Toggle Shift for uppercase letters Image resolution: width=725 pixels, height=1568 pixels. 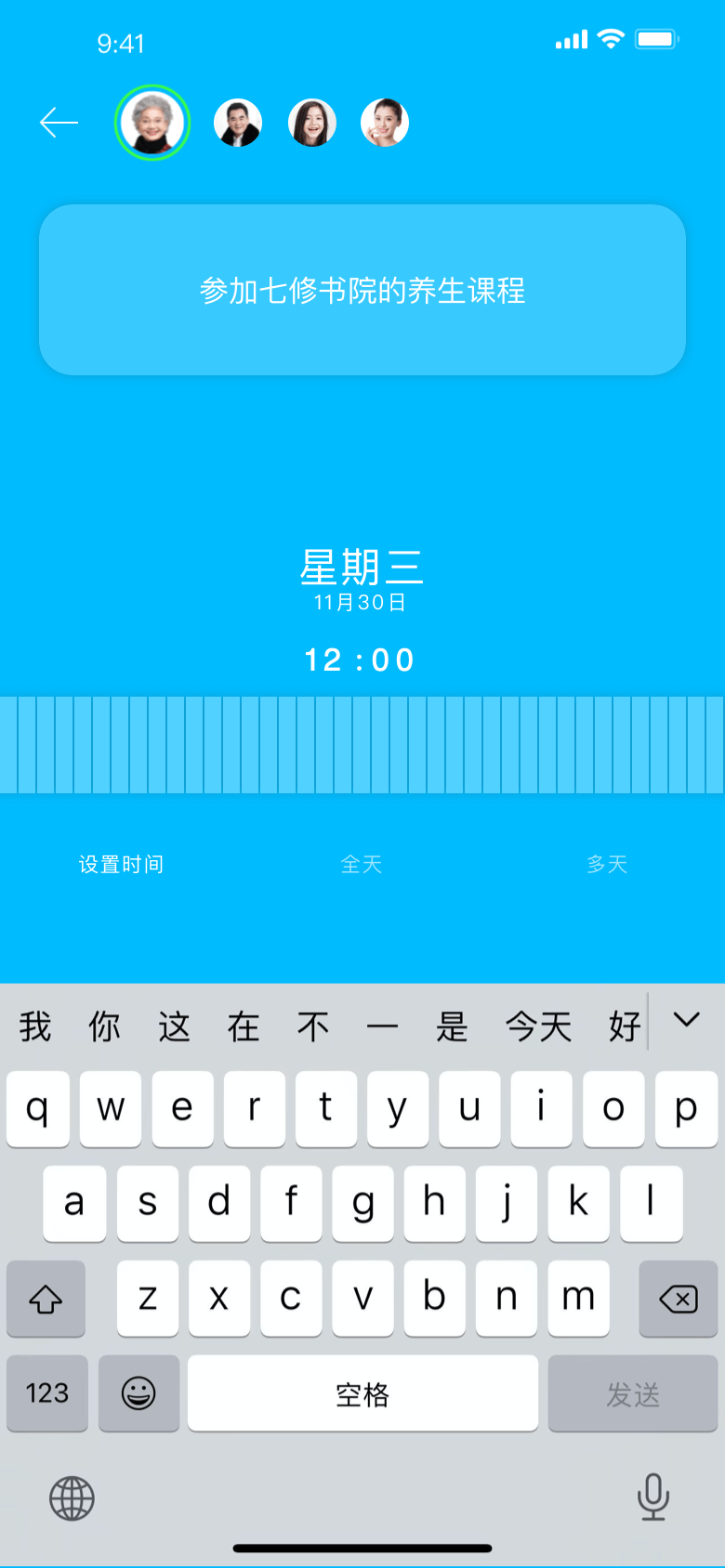(x=46, y=1299)
